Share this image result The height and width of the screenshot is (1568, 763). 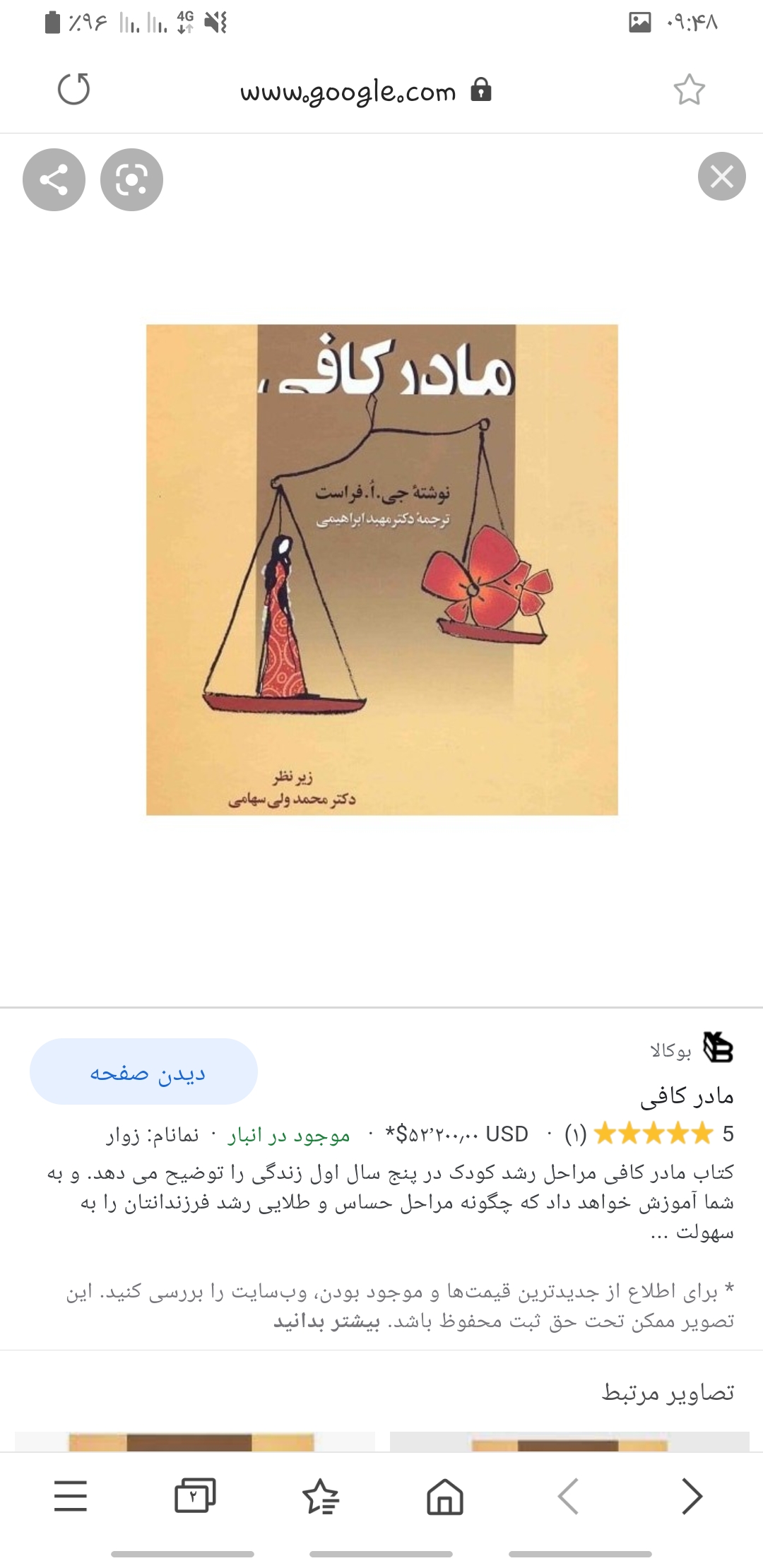pyautogui.click(x=54, y=179)
